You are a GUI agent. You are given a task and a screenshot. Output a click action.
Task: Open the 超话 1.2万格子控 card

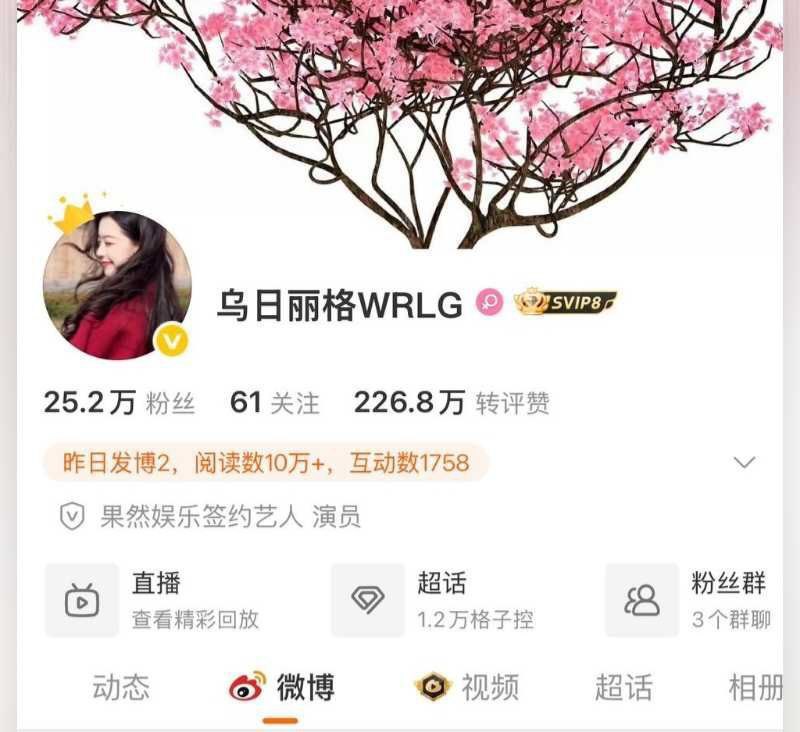(440, 600)
